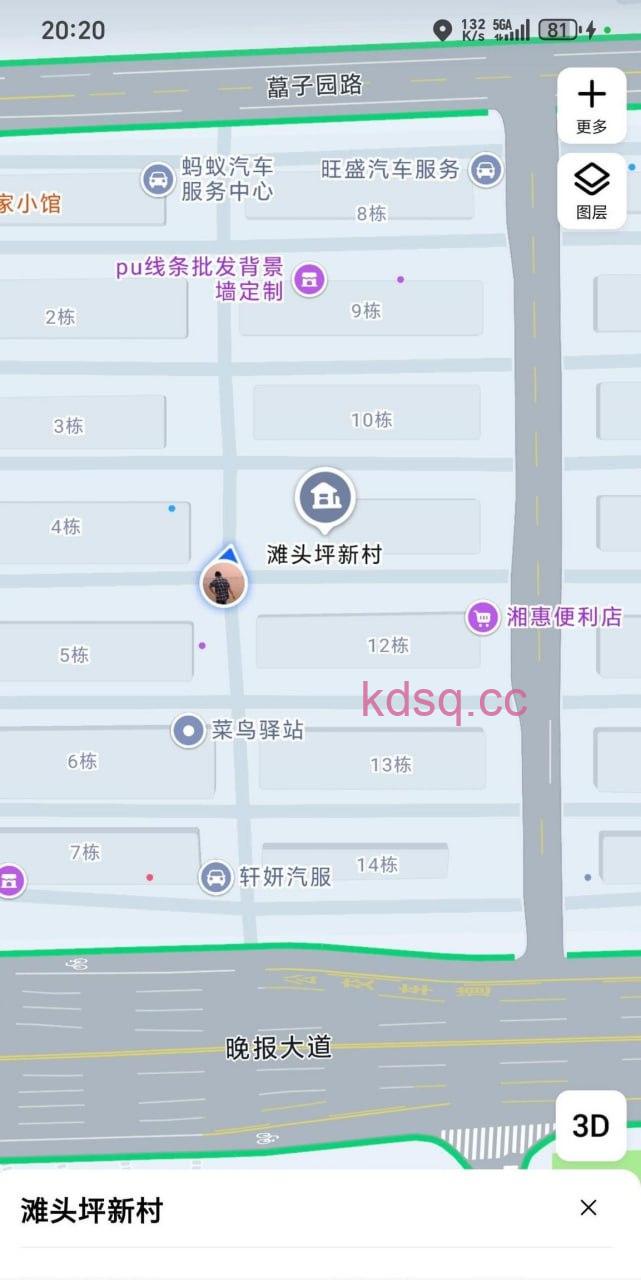Close the 滩头坪新村 info panel
This screenshot has width=641, height=1280.
(588, 1207)
